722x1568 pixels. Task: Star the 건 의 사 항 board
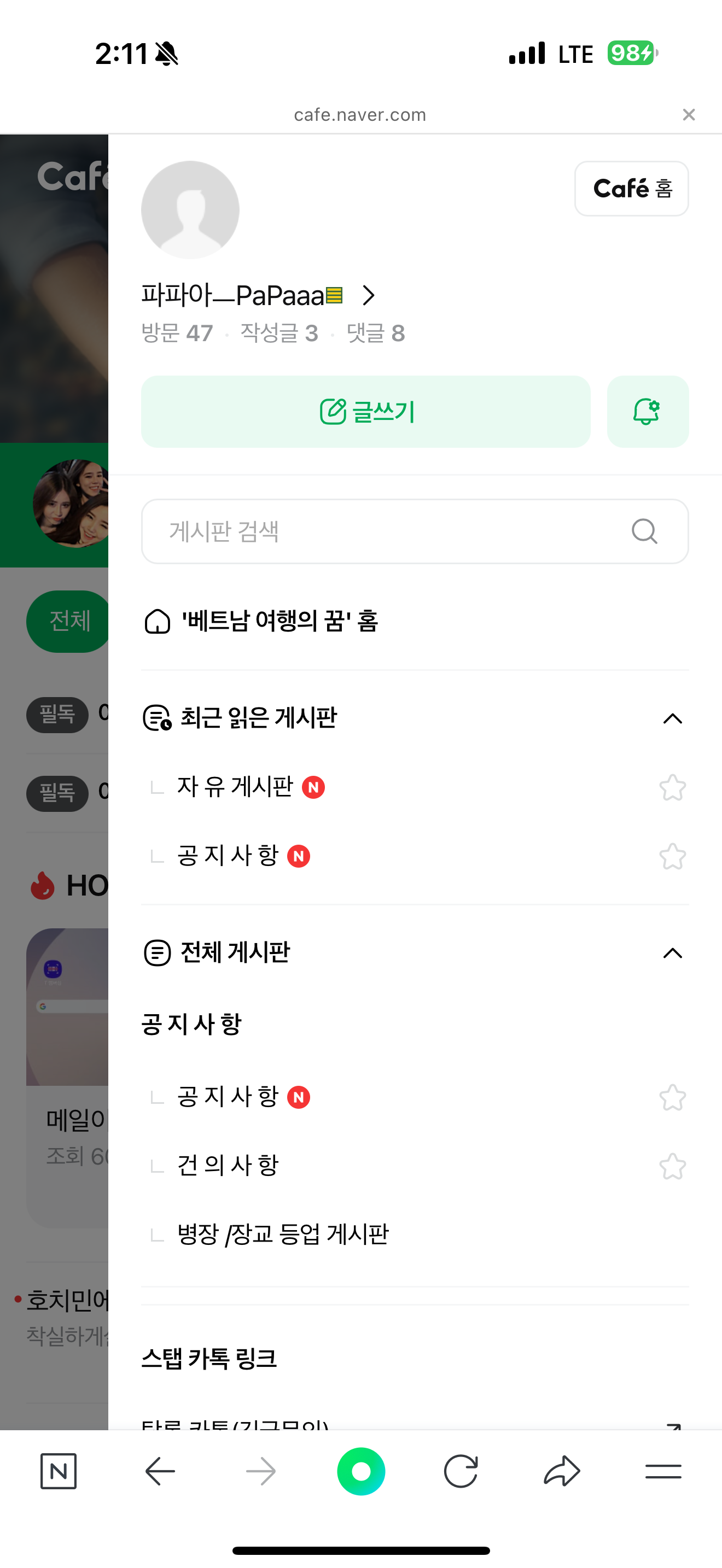click(x=672, y=1166)
